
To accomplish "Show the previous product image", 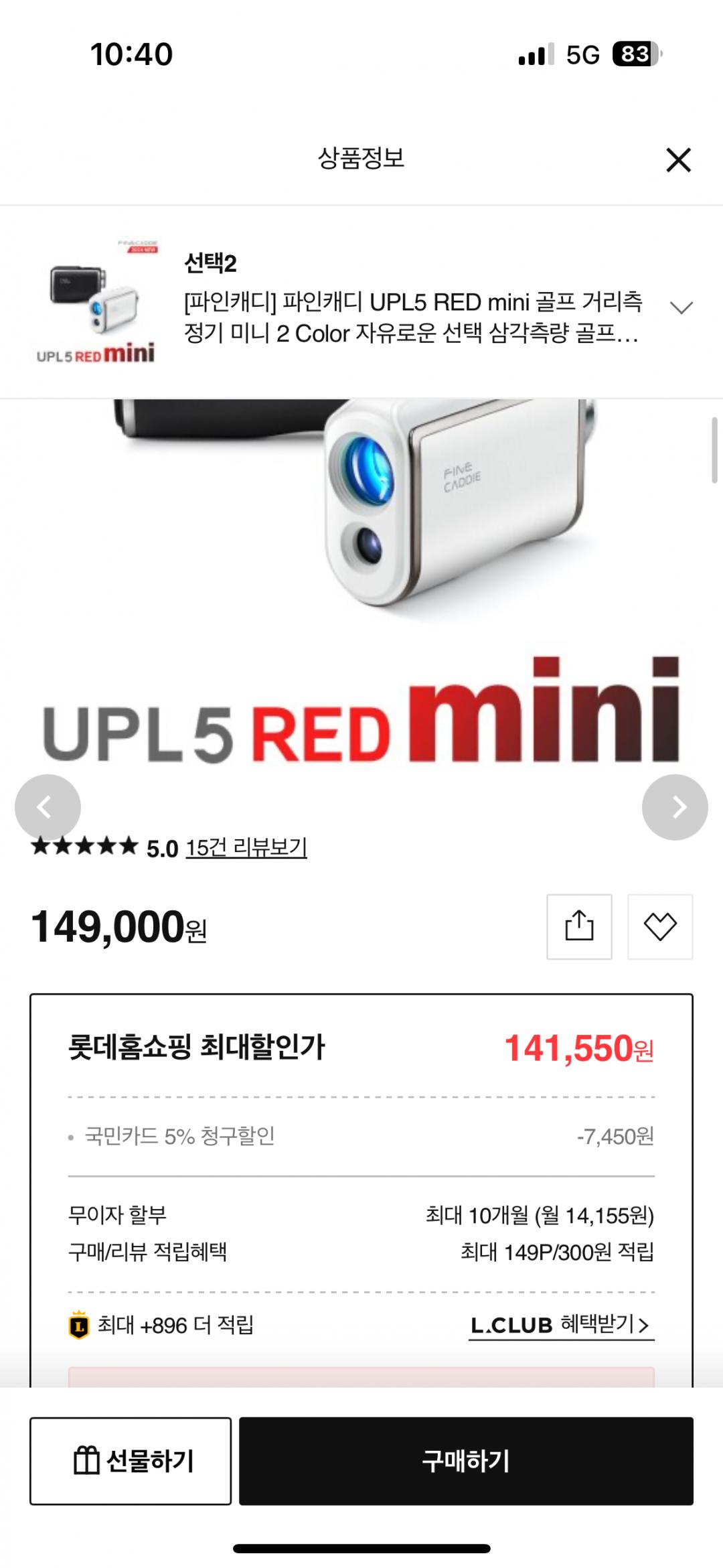I will [48, 807].
